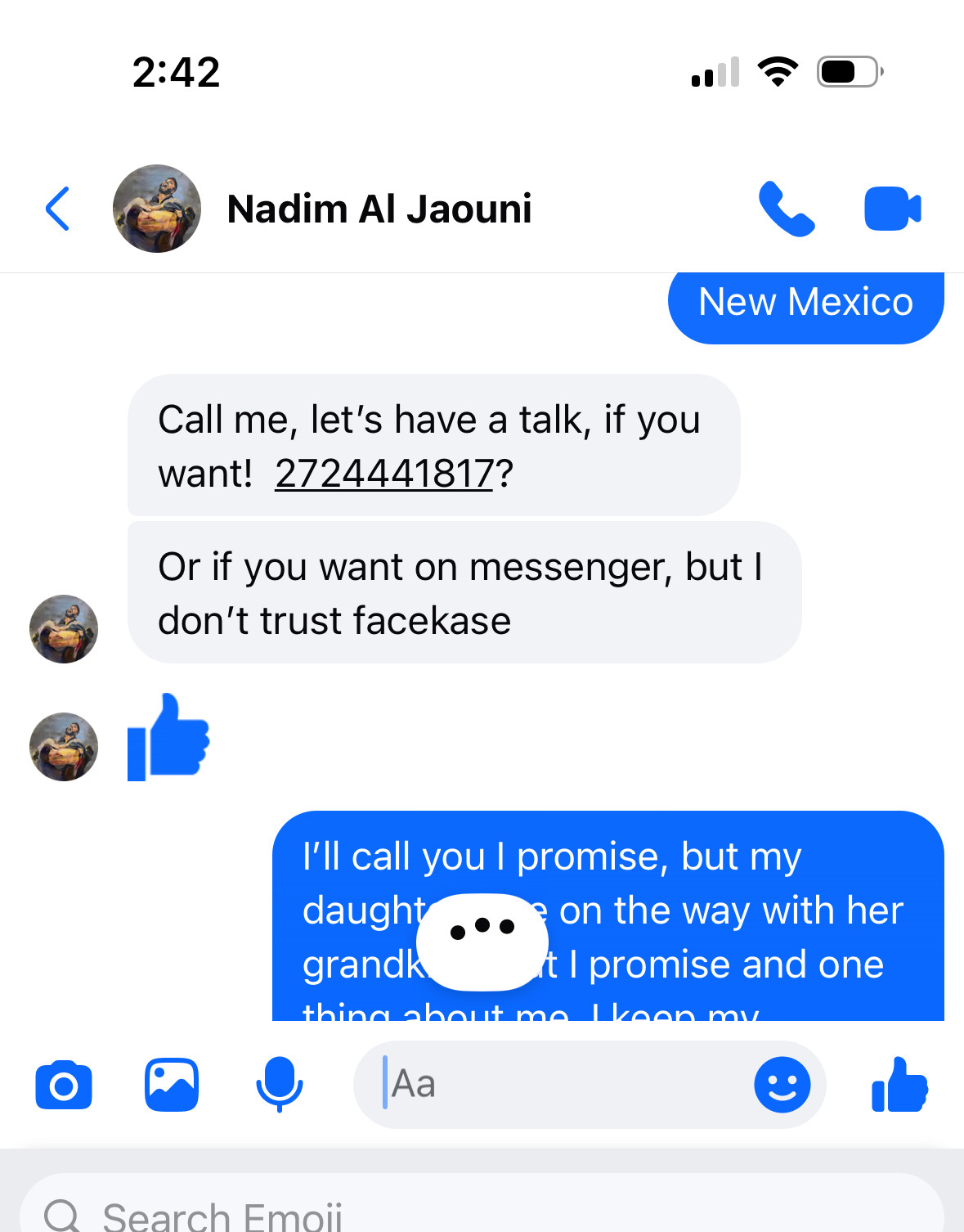Open the camera to take a photo
This screenshot has width=964, height=1232.
point(64,1086)
